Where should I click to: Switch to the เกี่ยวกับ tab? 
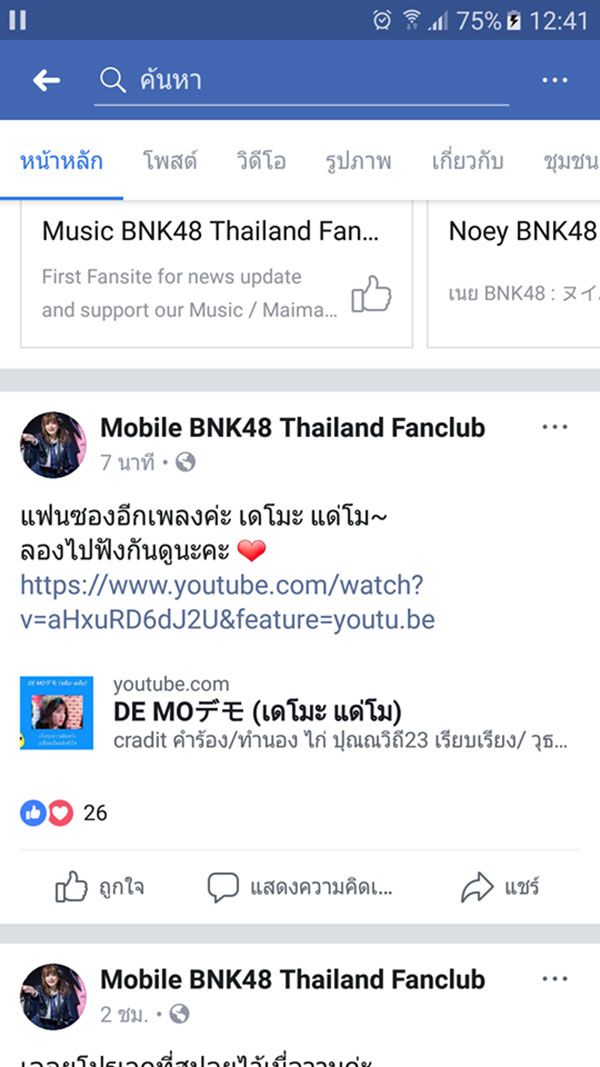point(467,161)
